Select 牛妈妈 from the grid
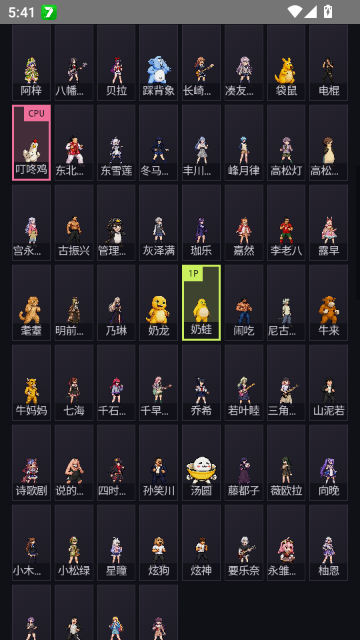The width and height of the screenshot is (360, 640). click(x=31, y=382)
